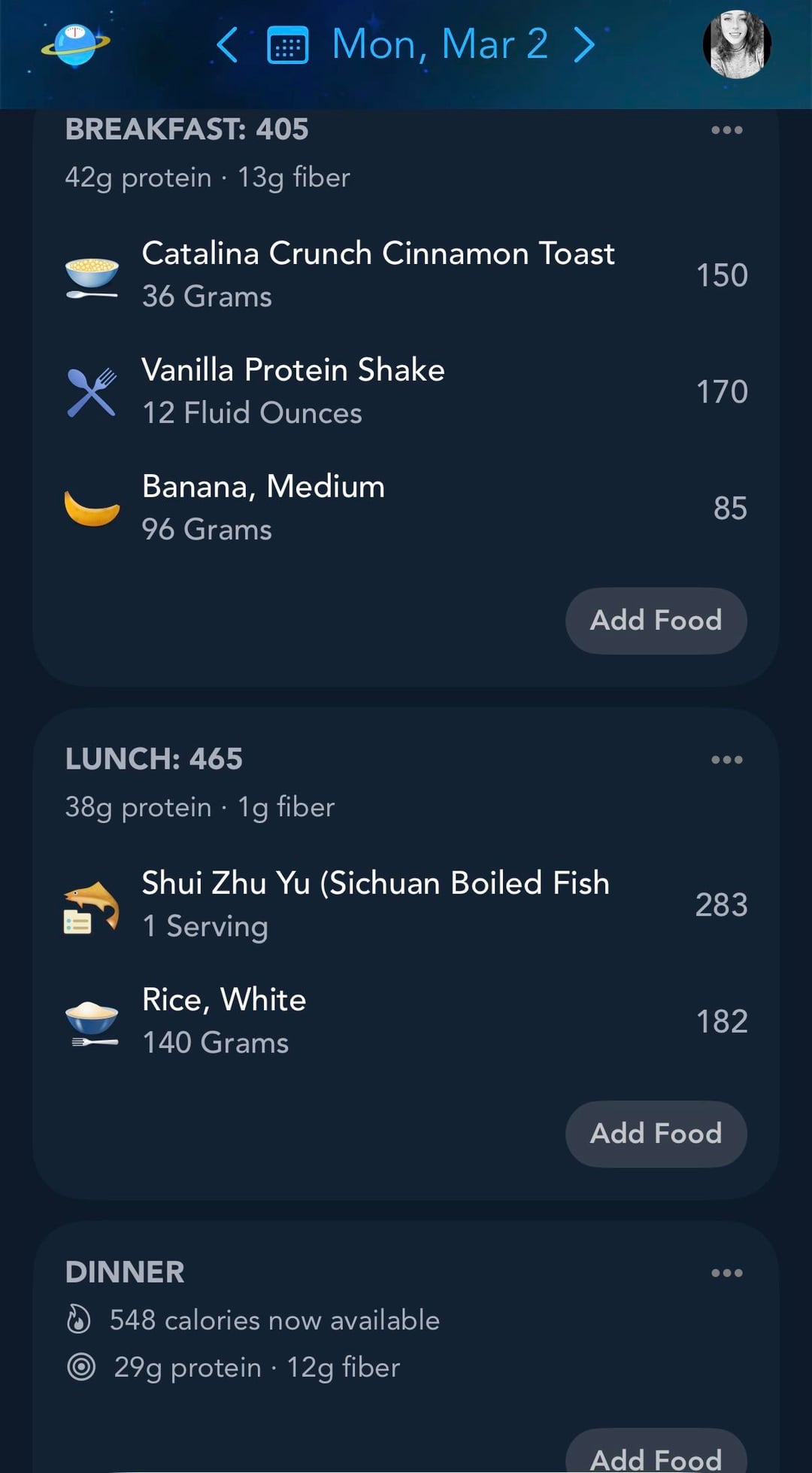The image size is (812, 1473).
Task: Open Lunch options menu
Action: (726, 760)
